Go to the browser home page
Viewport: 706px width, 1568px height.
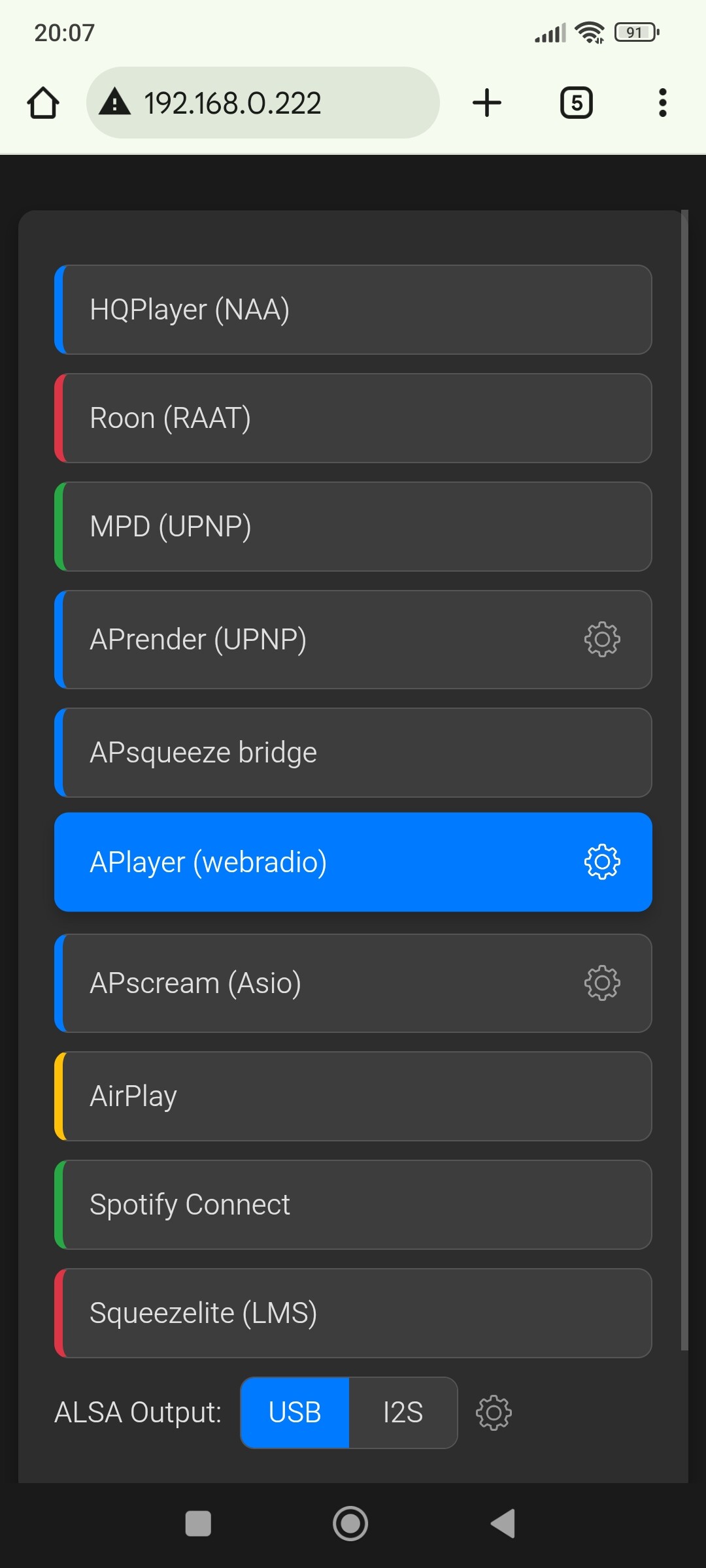pyautogui.click(x=43, y=103)
